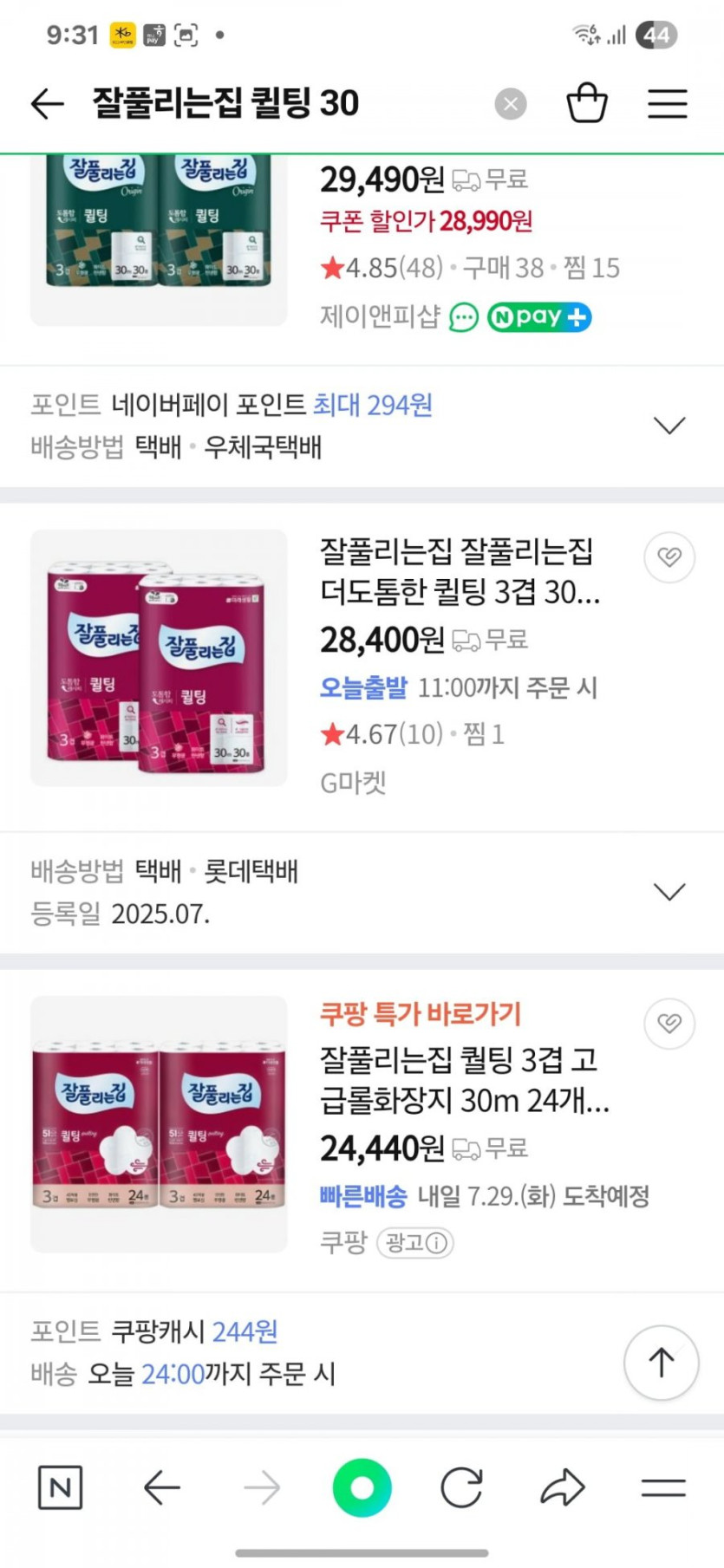Open the talk chat icon beside 제이앤피샵

click(464, 317)
